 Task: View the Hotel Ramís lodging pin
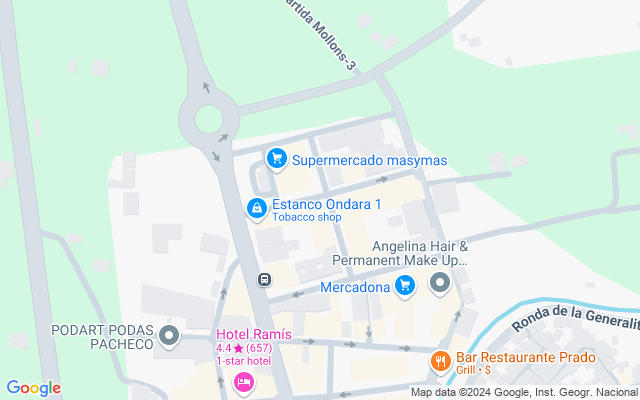click(x=243, y=382)
